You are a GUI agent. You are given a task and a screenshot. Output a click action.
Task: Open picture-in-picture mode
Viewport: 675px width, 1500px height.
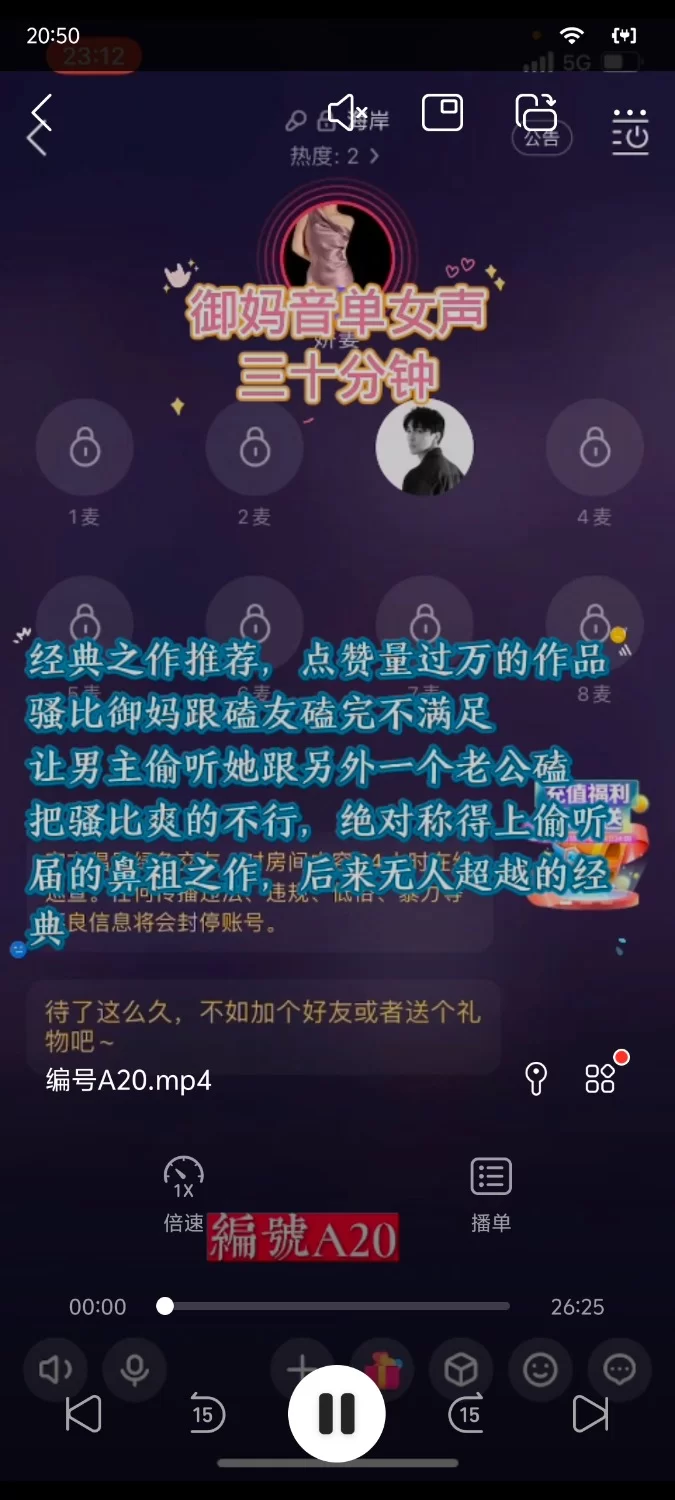[442, 112]
